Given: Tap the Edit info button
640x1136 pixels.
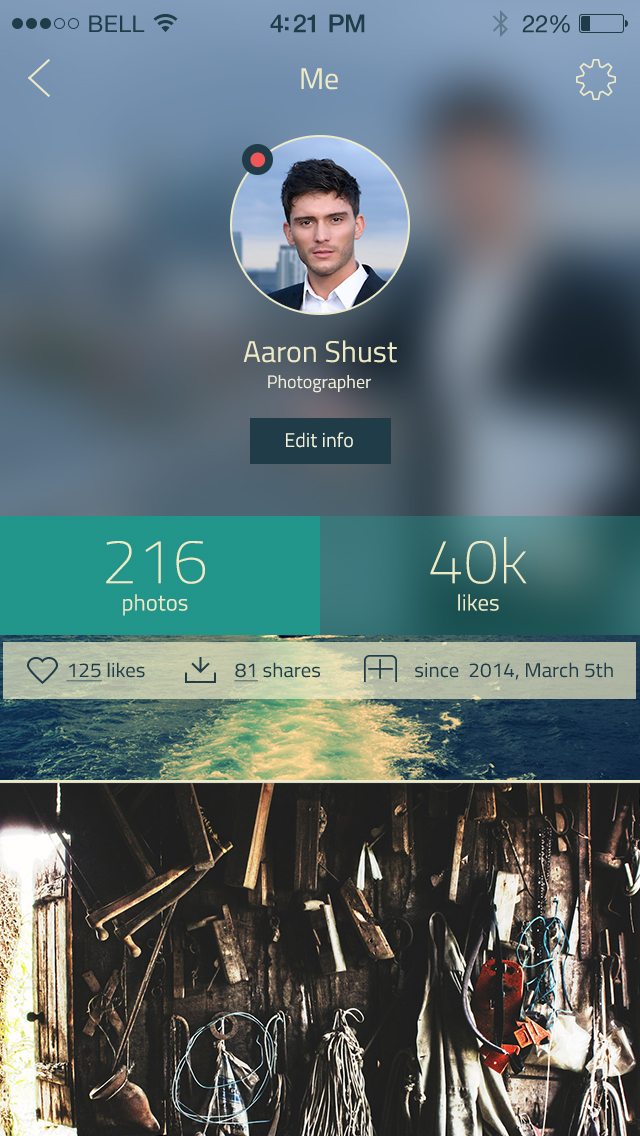Looking at the screenshot, I should click(x=320, y=441).
